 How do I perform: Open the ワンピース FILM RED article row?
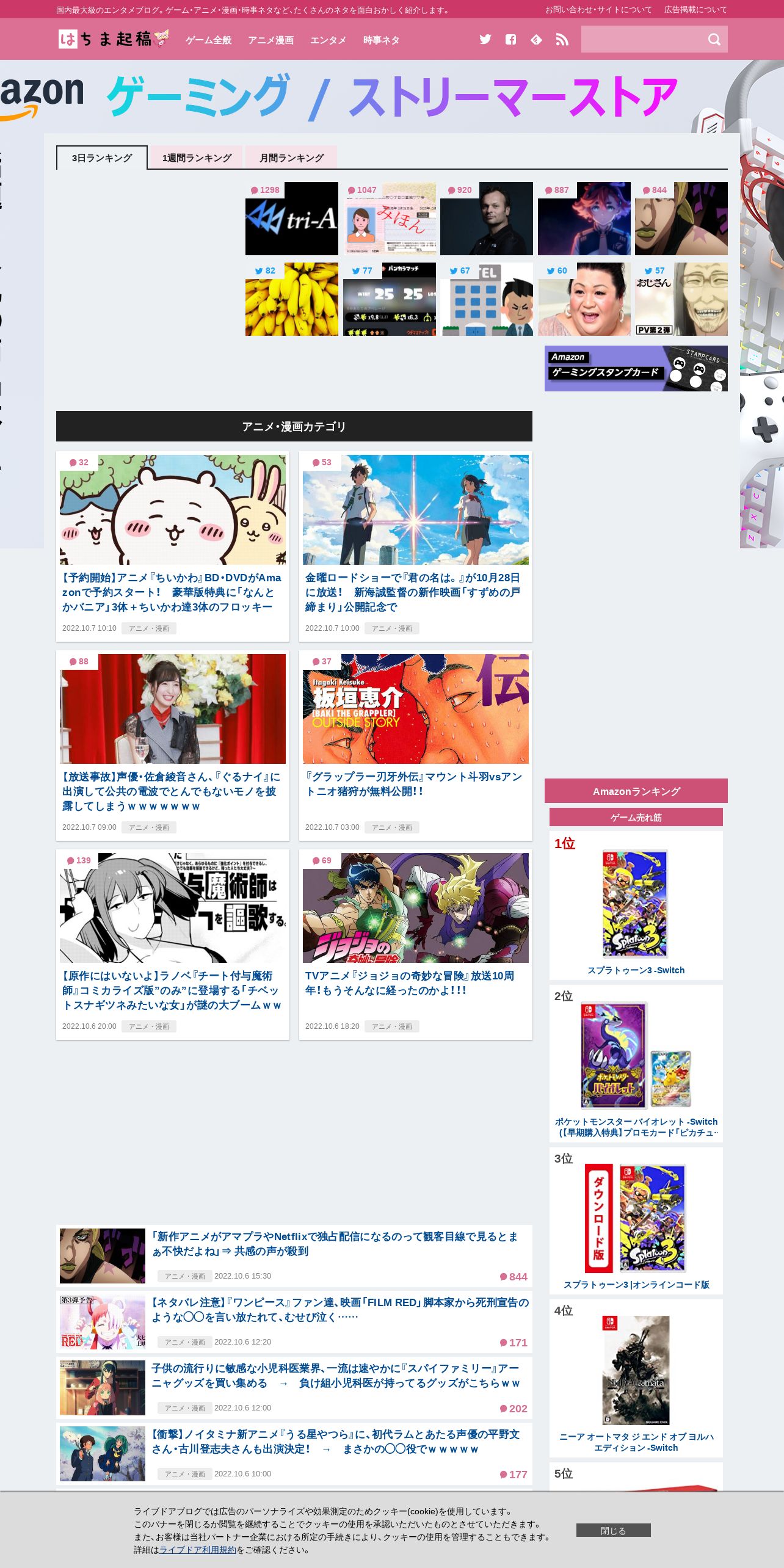(294, 1323)
